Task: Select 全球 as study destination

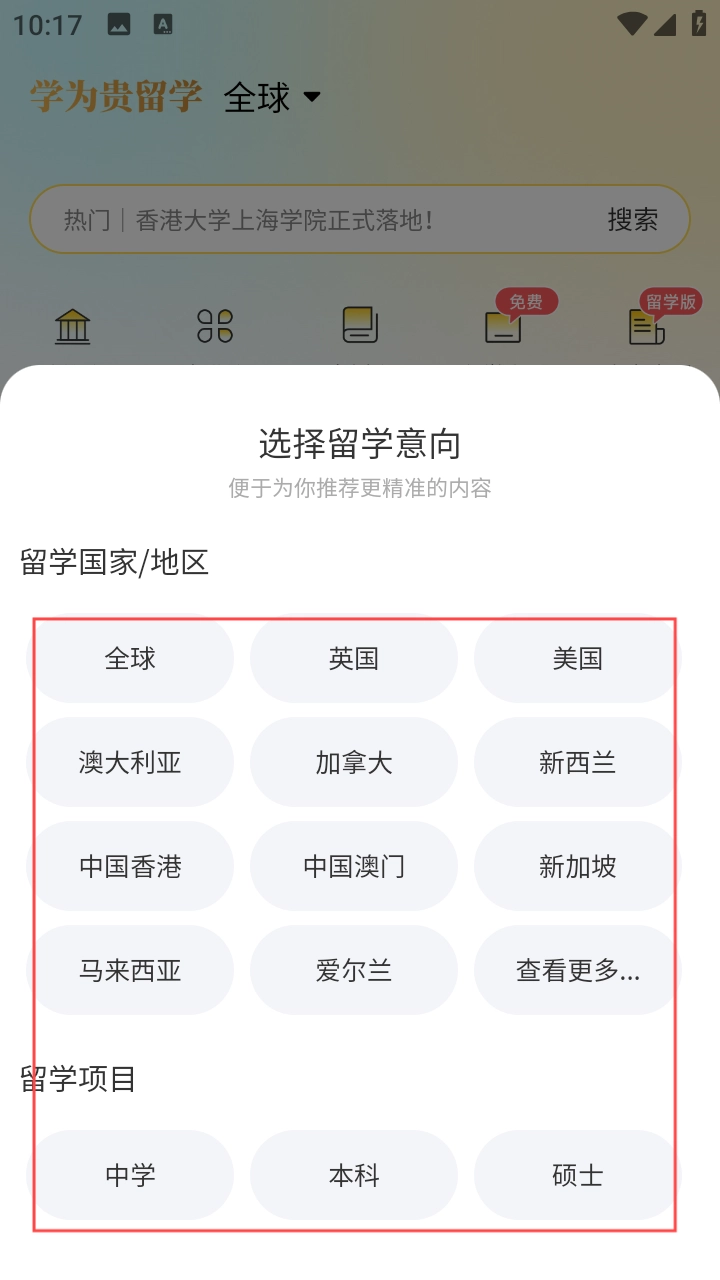Action: [x=130, y=659]
